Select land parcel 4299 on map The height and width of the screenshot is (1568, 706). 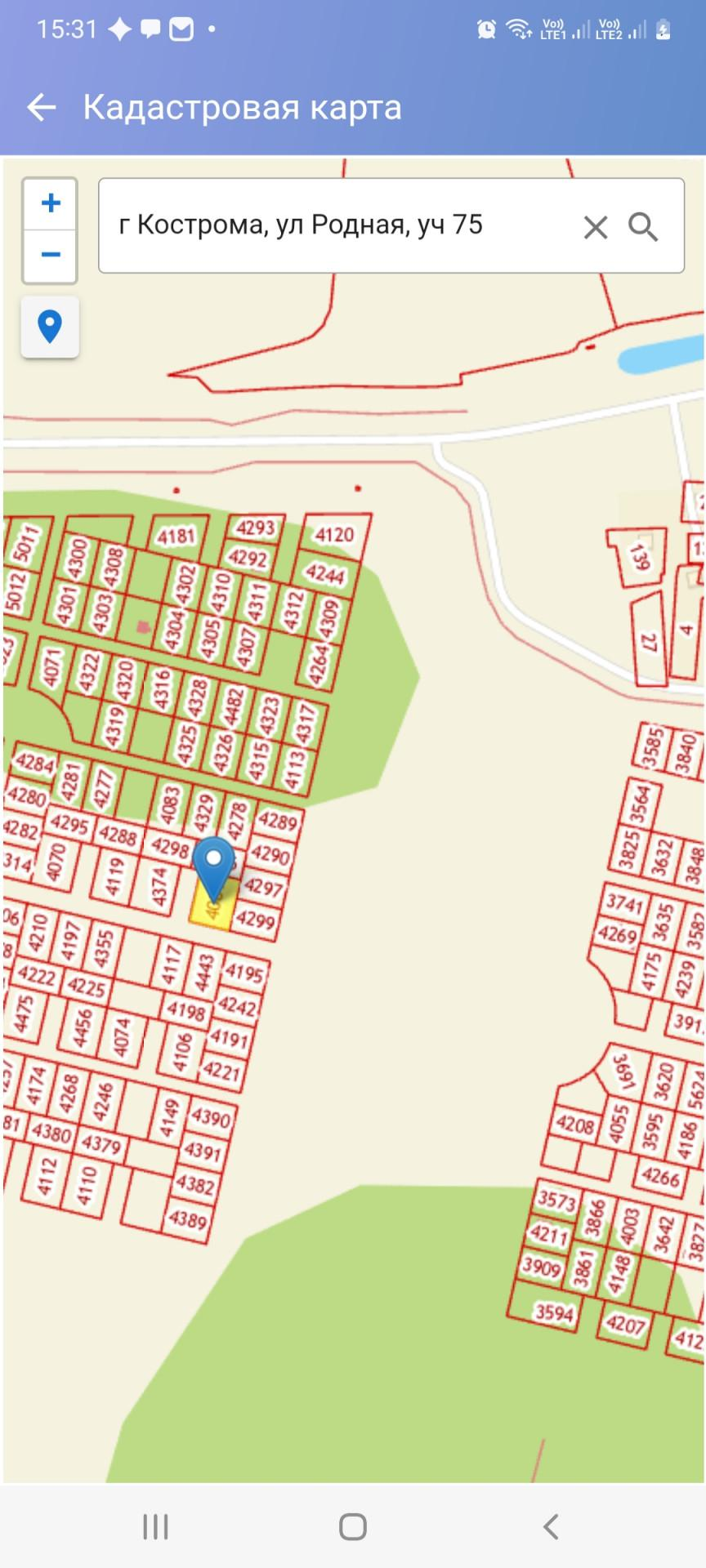coord(254,921)
